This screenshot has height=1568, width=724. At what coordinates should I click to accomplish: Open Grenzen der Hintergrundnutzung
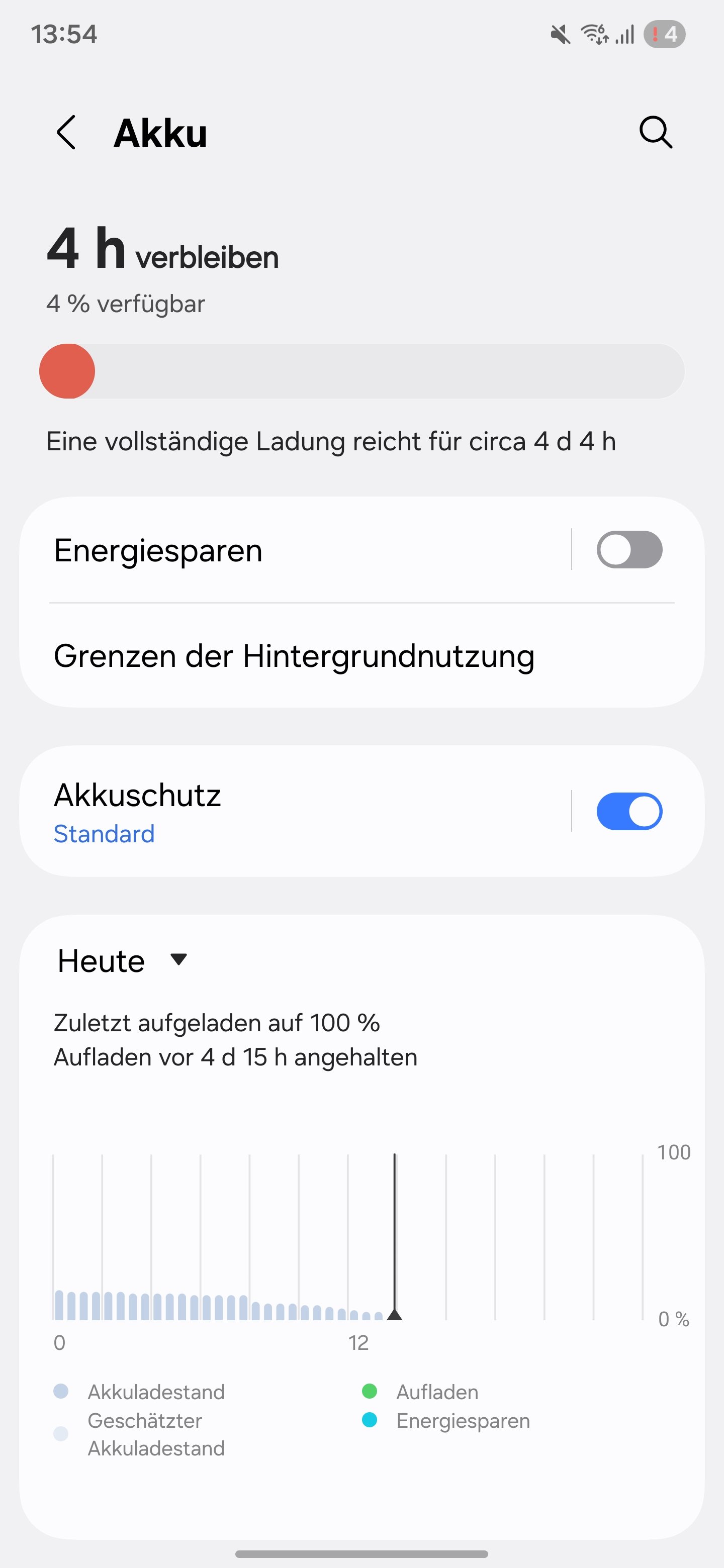294,655
